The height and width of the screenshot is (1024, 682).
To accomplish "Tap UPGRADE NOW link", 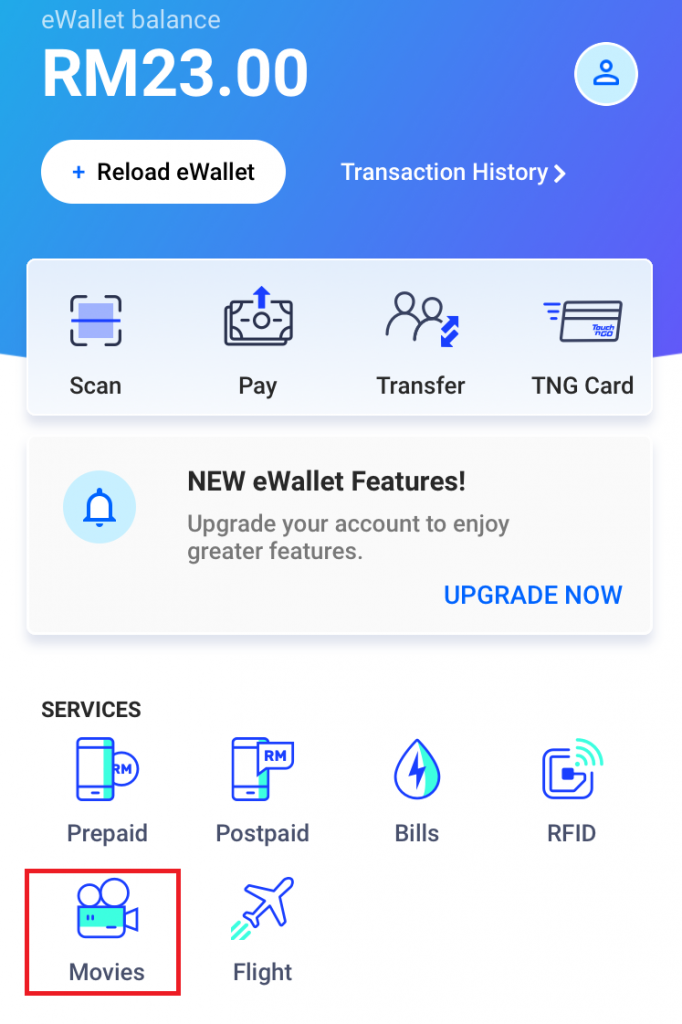I will 533,595.
